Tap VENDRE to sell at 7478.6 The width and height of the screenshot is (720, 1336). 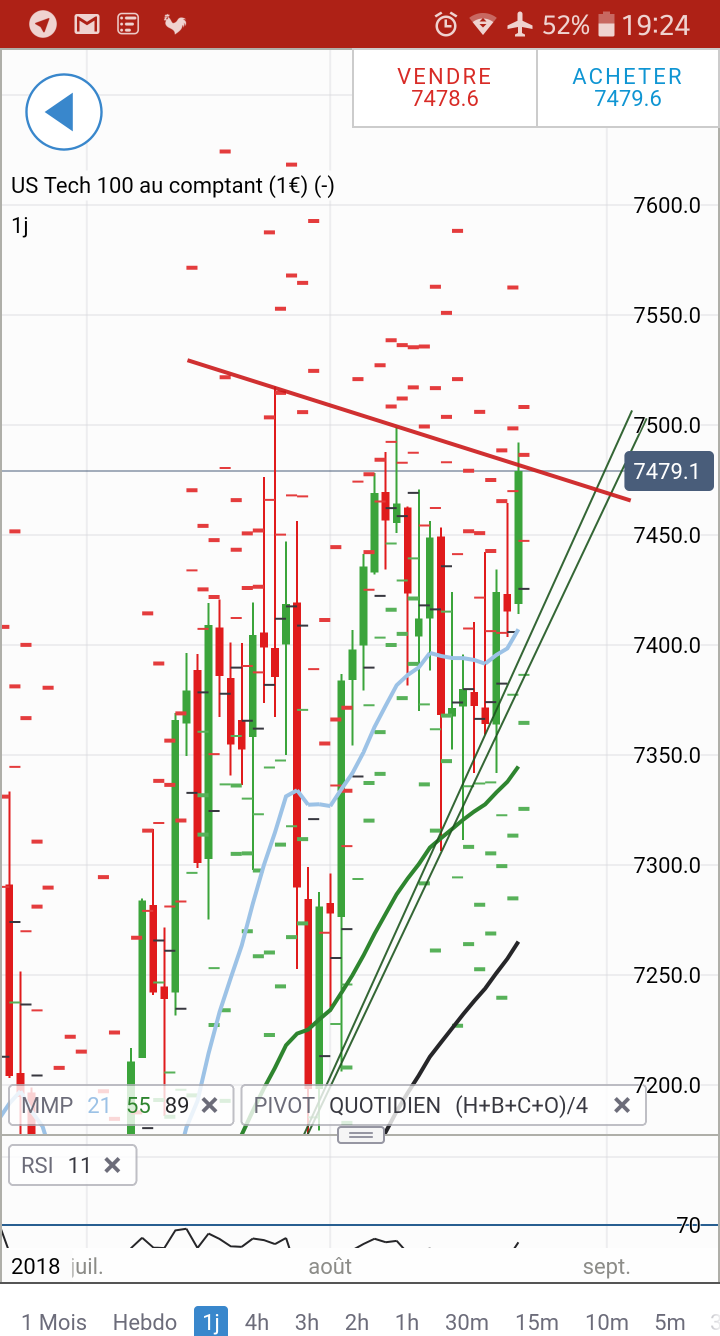444,87
